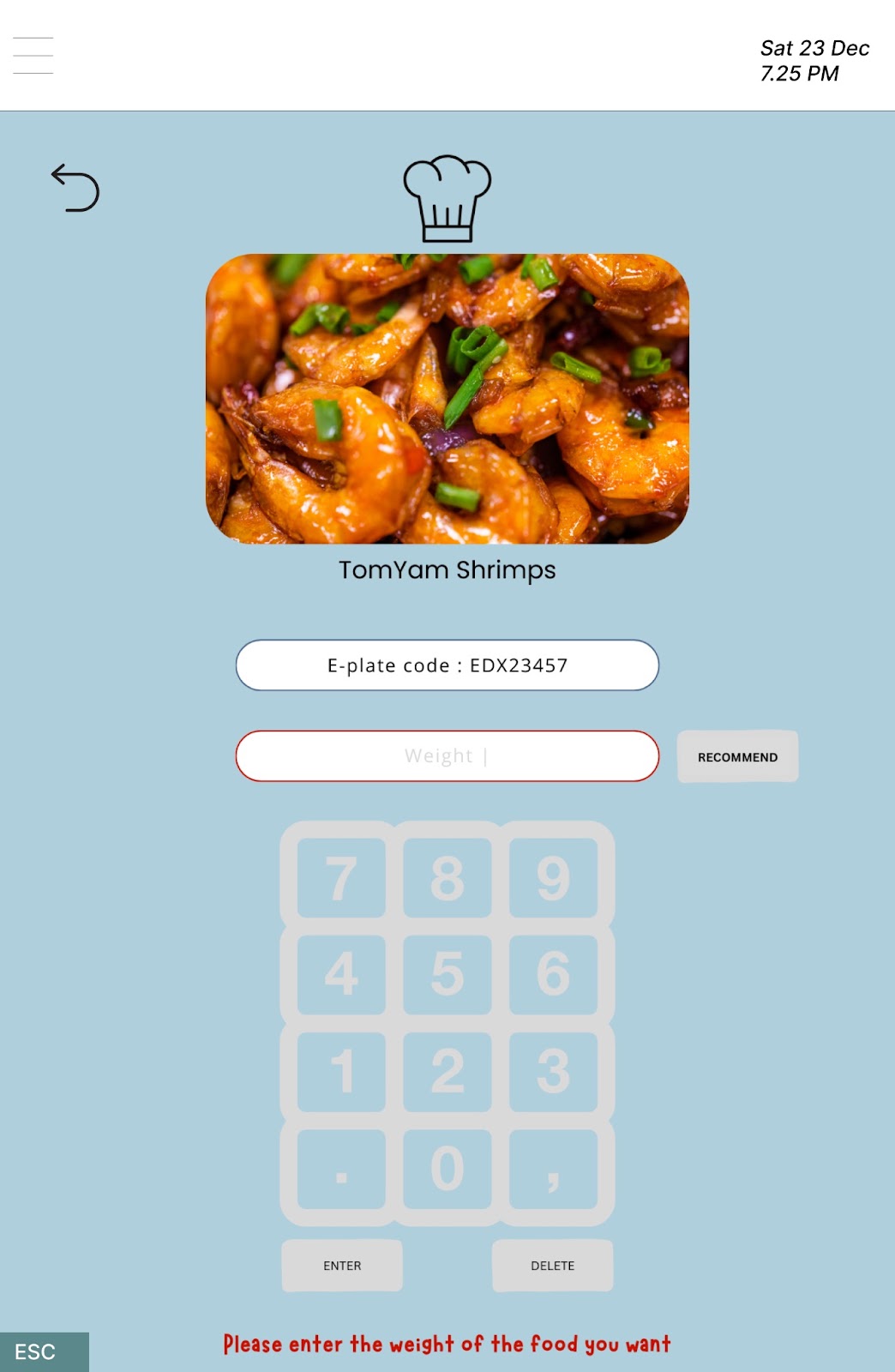Confirm weight with ENTER button

tap(342, 1266)
